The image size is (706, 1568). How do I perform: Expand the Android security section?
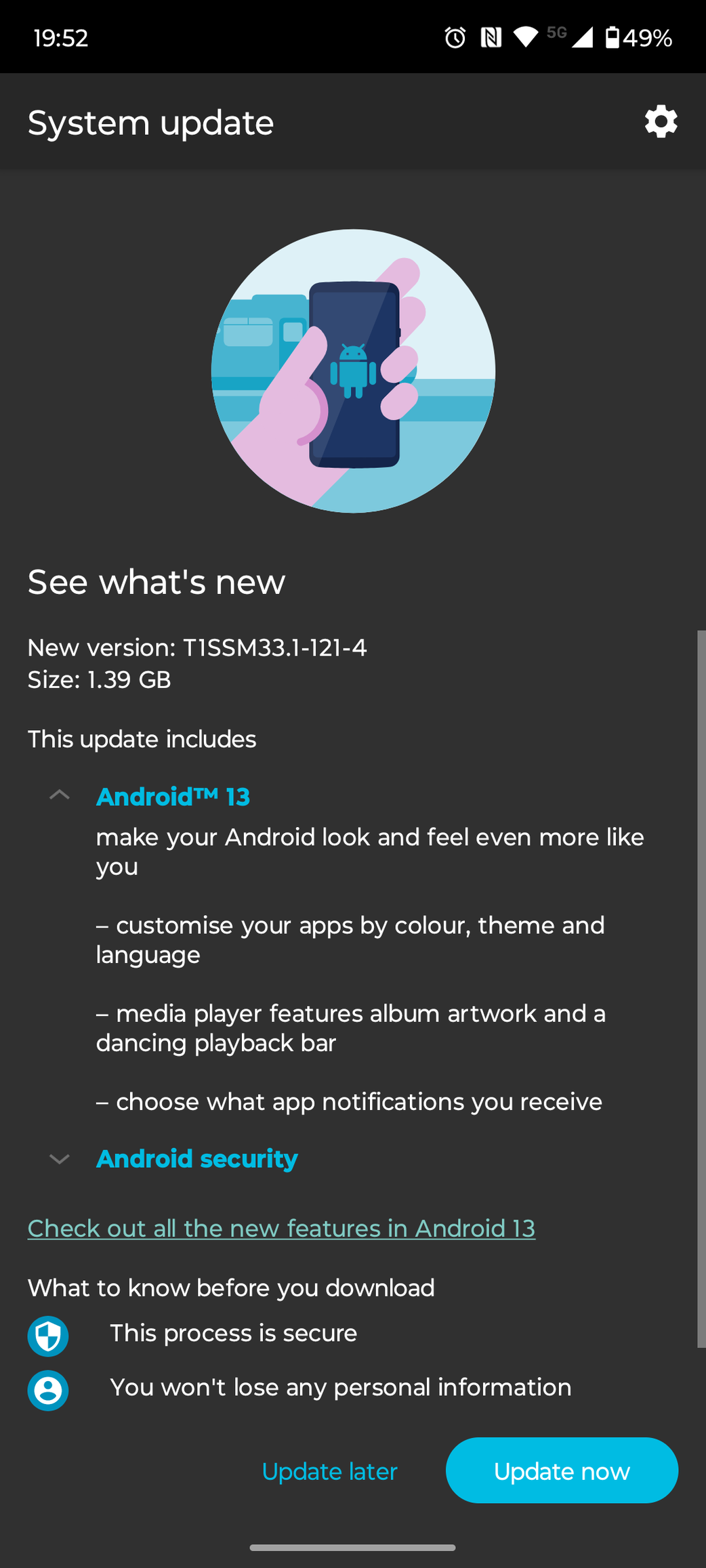point(60,1159)
